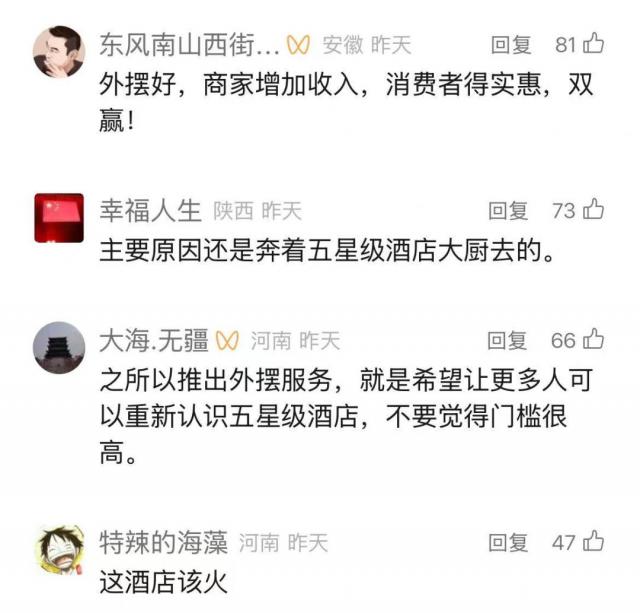The image size is (640, 613).
Task: Reply to 幸福人生's comment
Action: coord(508,210)
